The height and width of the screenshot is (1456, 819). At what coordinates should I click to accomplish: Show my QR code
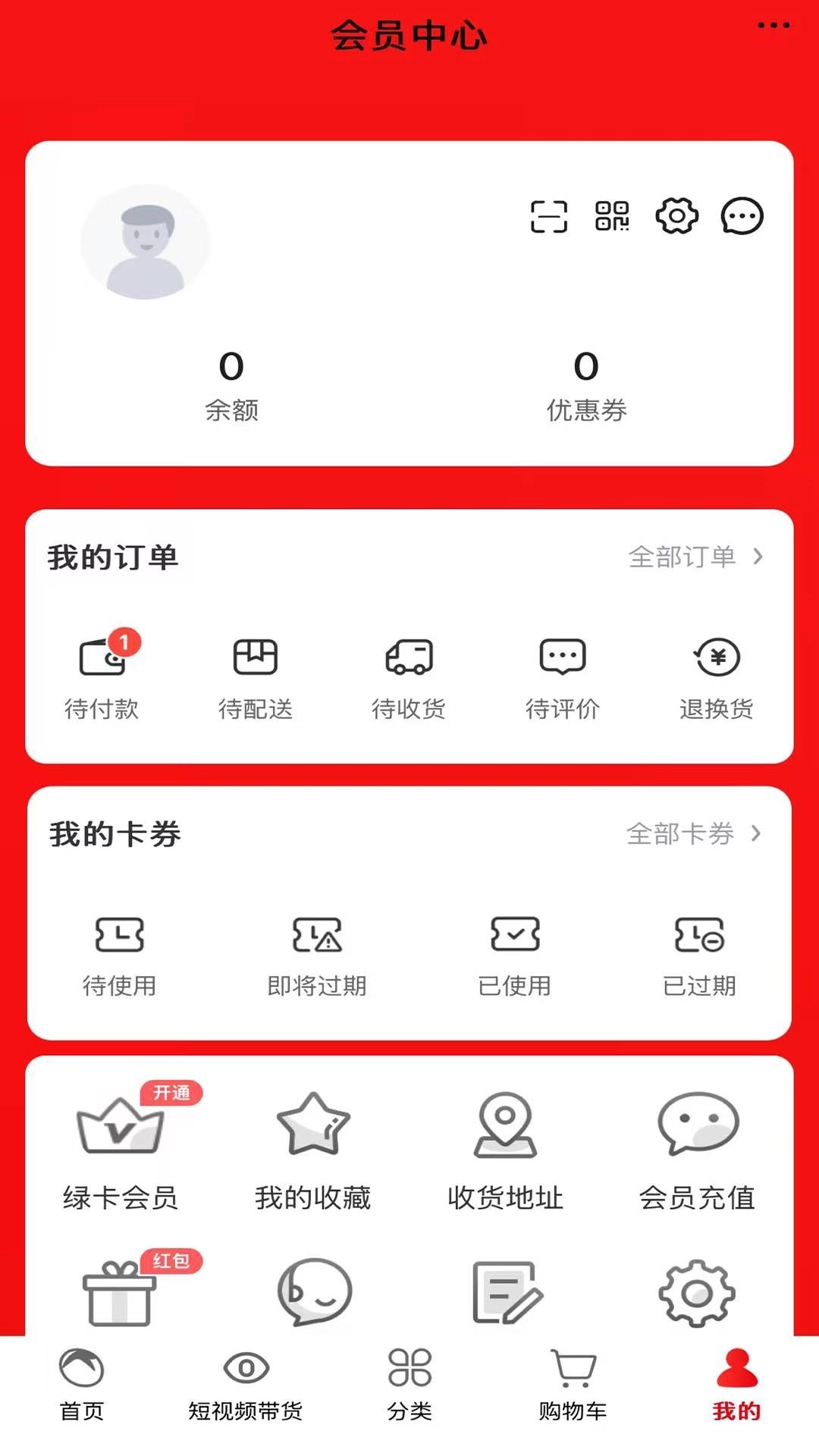612,216
